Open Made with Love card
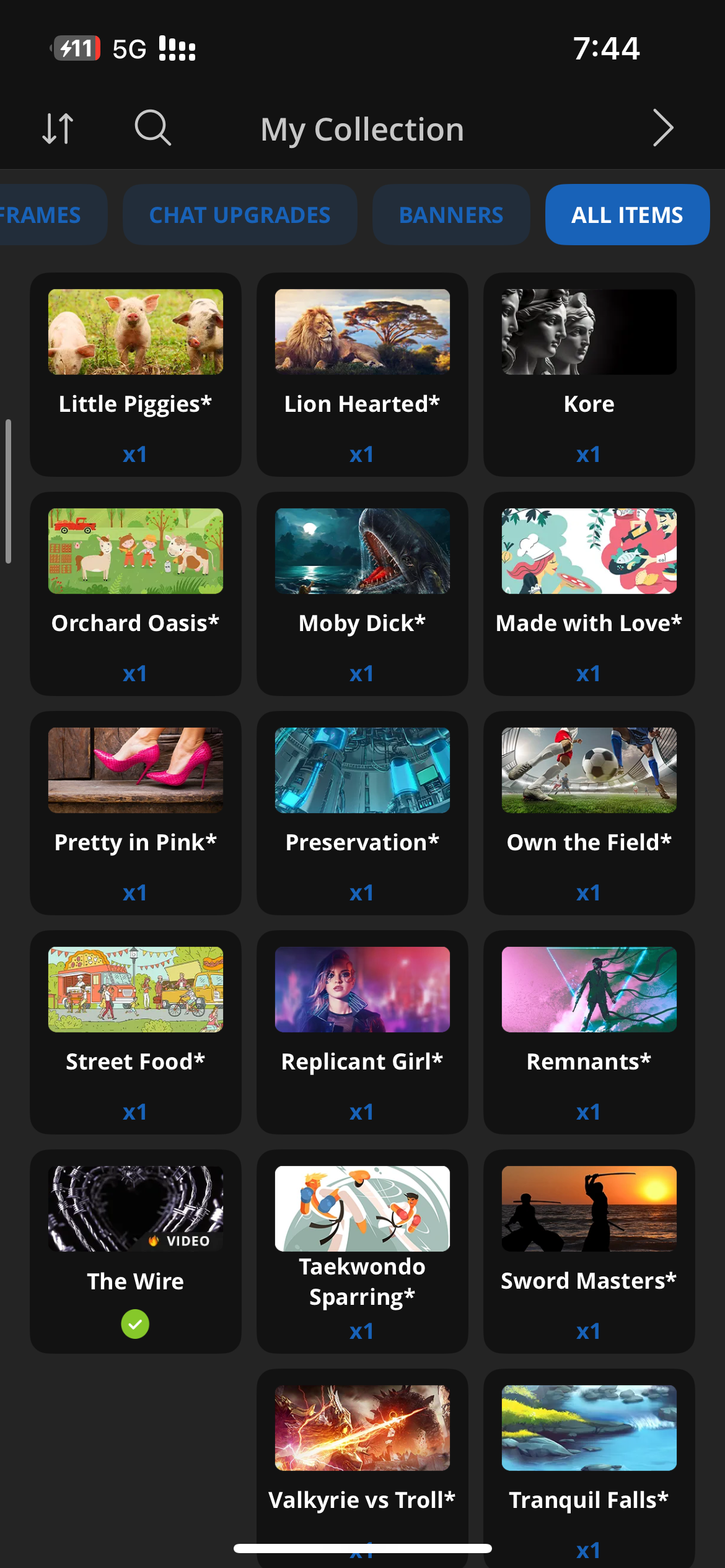Image resolution: width=725 pixels, height=1568 pixels. point(589,593)
